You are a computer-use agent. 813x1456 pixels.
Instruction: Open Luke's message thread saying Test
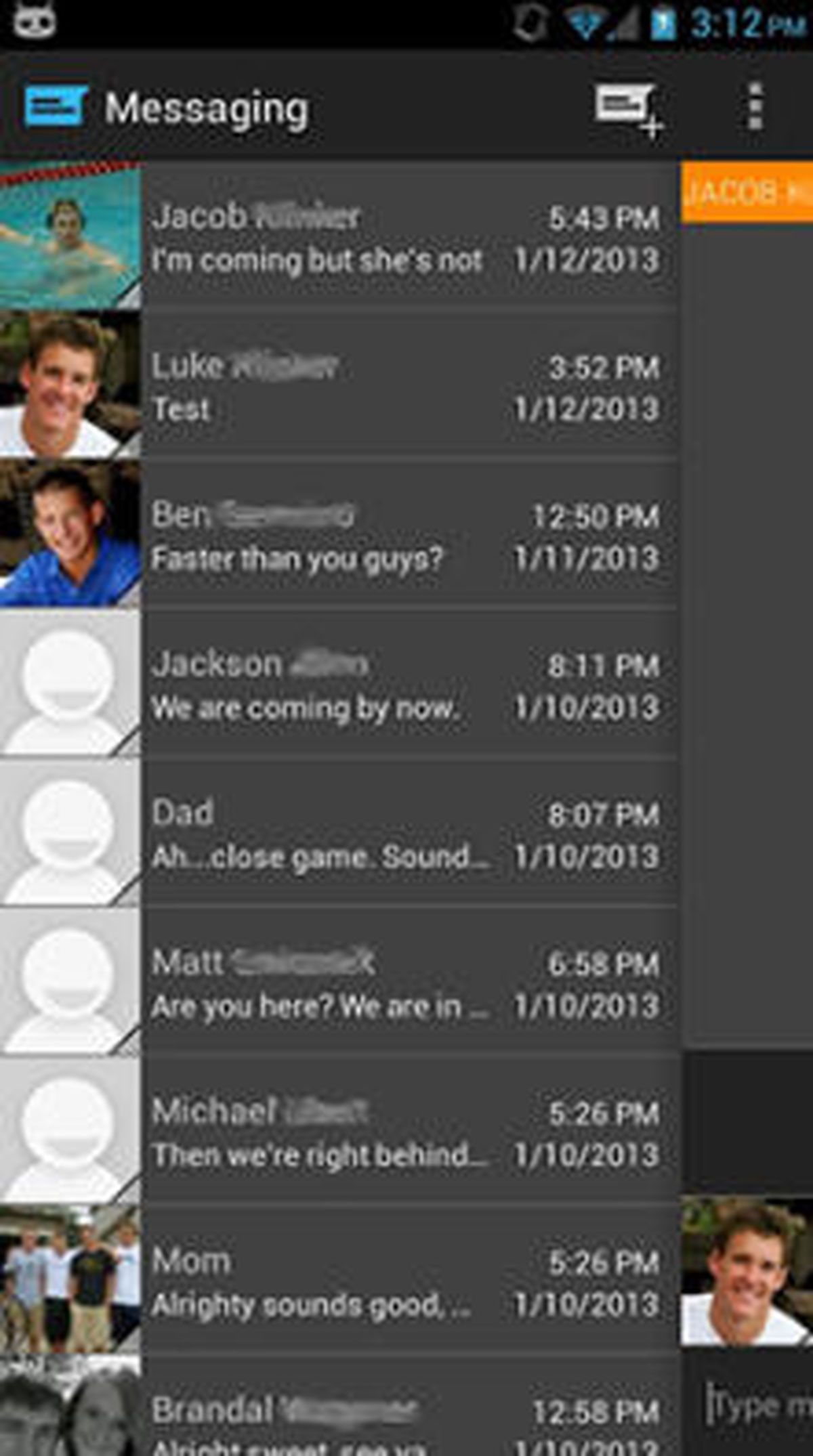click(x=406, y=386)
